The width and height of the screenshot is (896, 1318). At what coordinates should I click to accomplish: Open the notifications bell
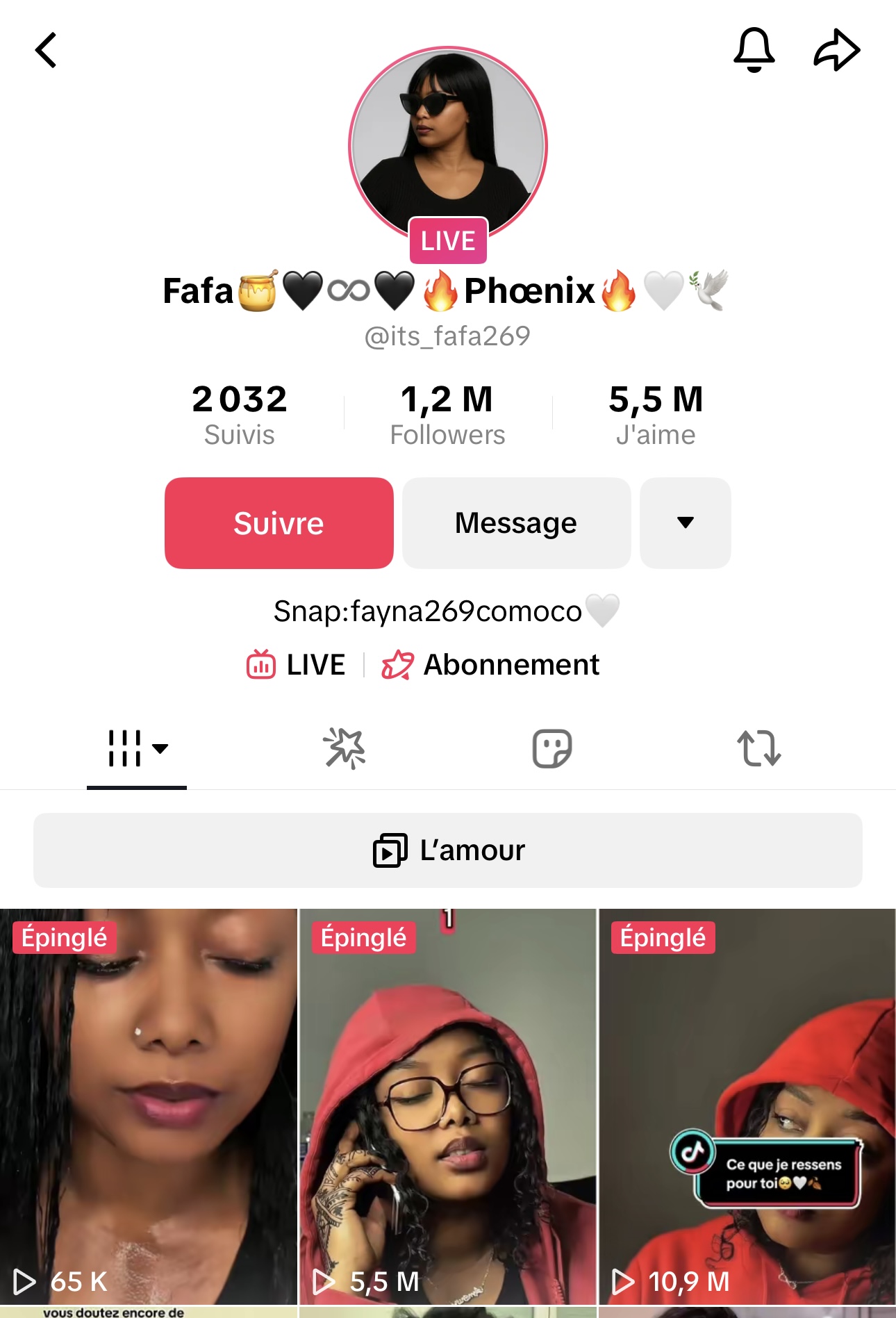[x=754, y=50]
